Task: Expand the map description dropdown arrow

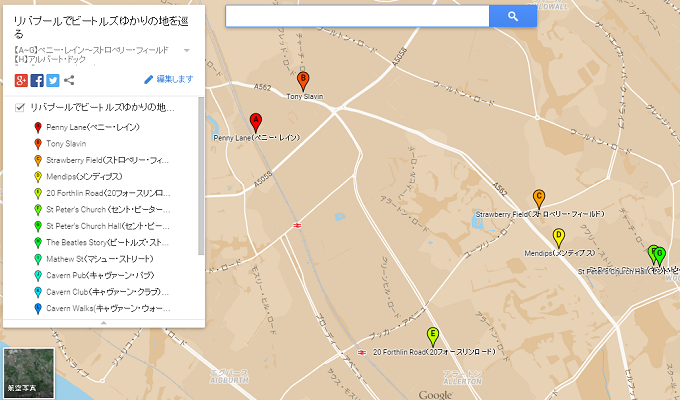Action: (187, 49)
